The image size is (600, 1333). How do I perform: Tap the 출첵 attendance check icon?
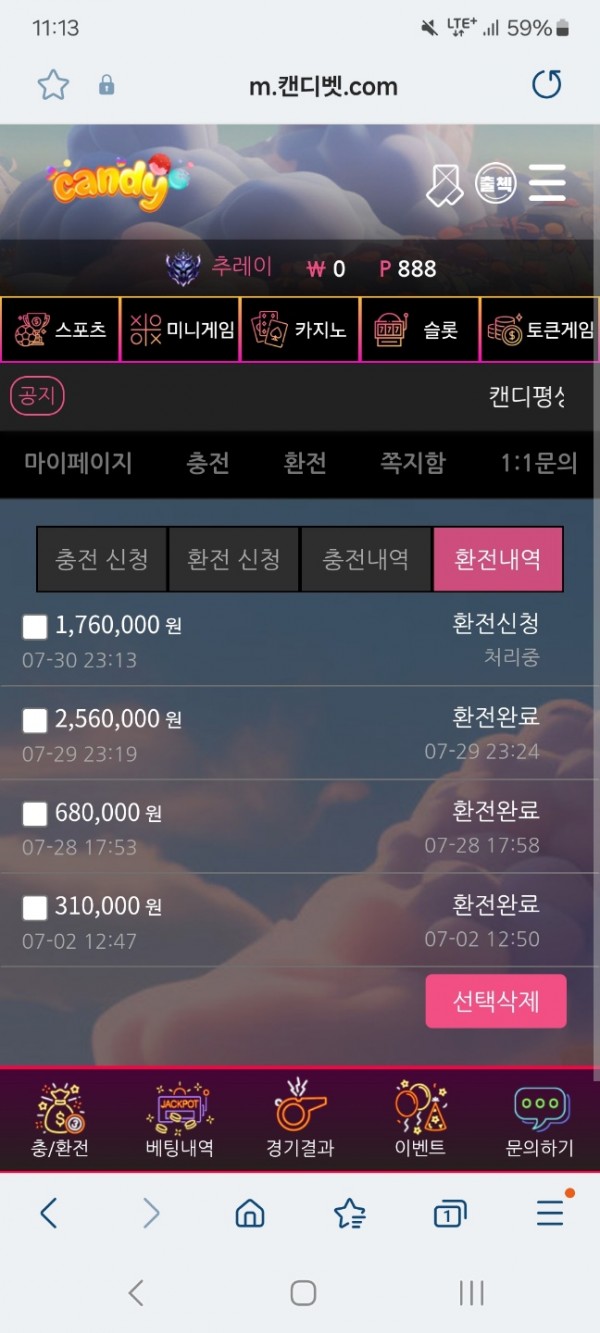[495, 184]
